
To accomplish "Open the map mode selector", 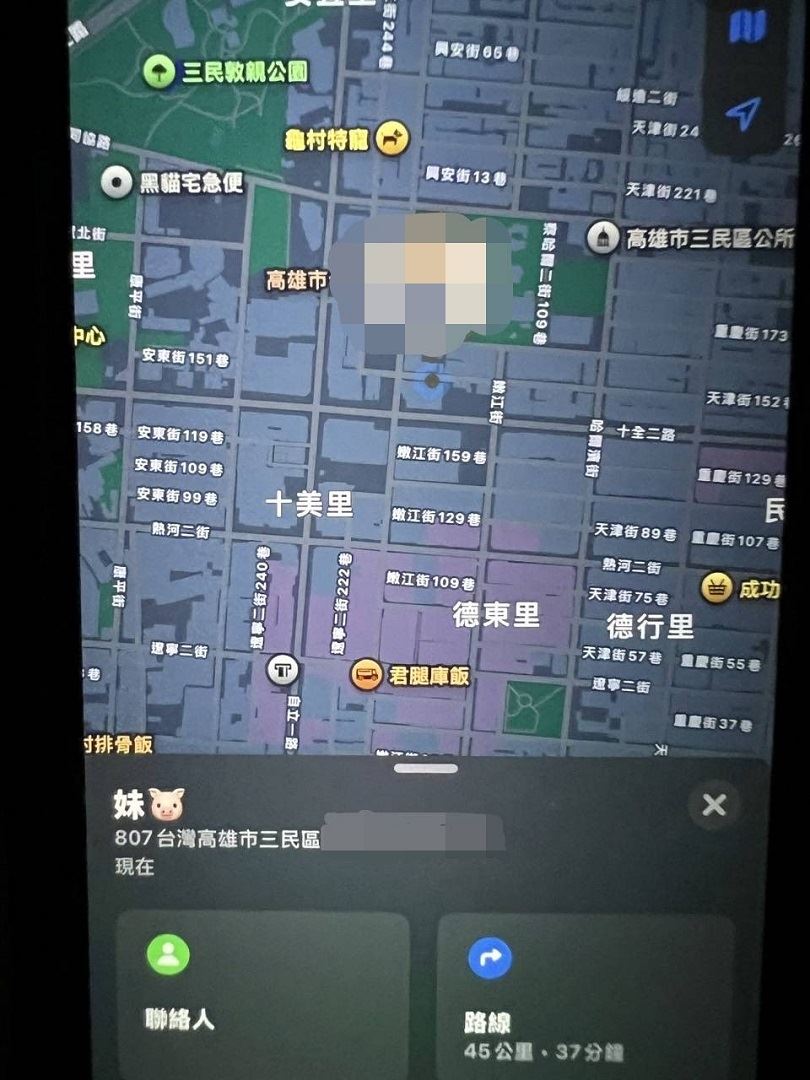I will click(746, 27).
